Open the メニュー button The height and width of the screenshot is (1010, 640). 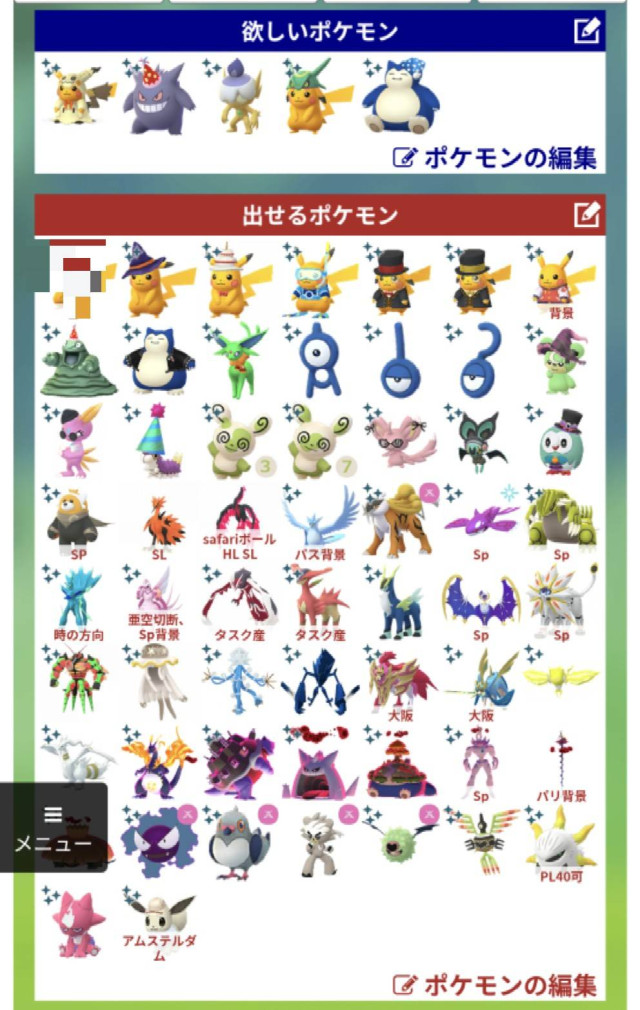[53, 828]
